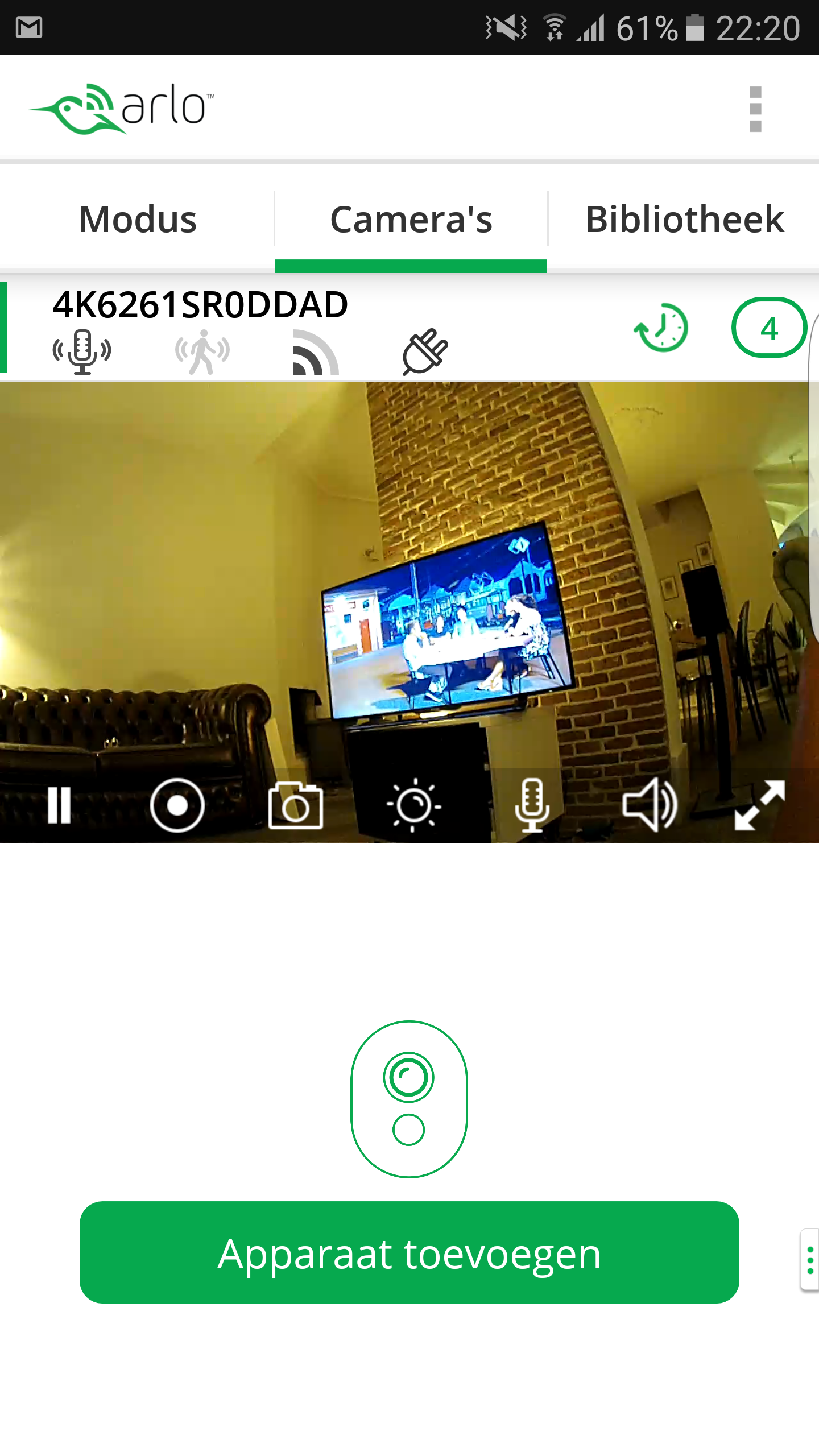Screen dimensions: 819x1456
Task: Open the overflow menu
Action: [755, 109]
